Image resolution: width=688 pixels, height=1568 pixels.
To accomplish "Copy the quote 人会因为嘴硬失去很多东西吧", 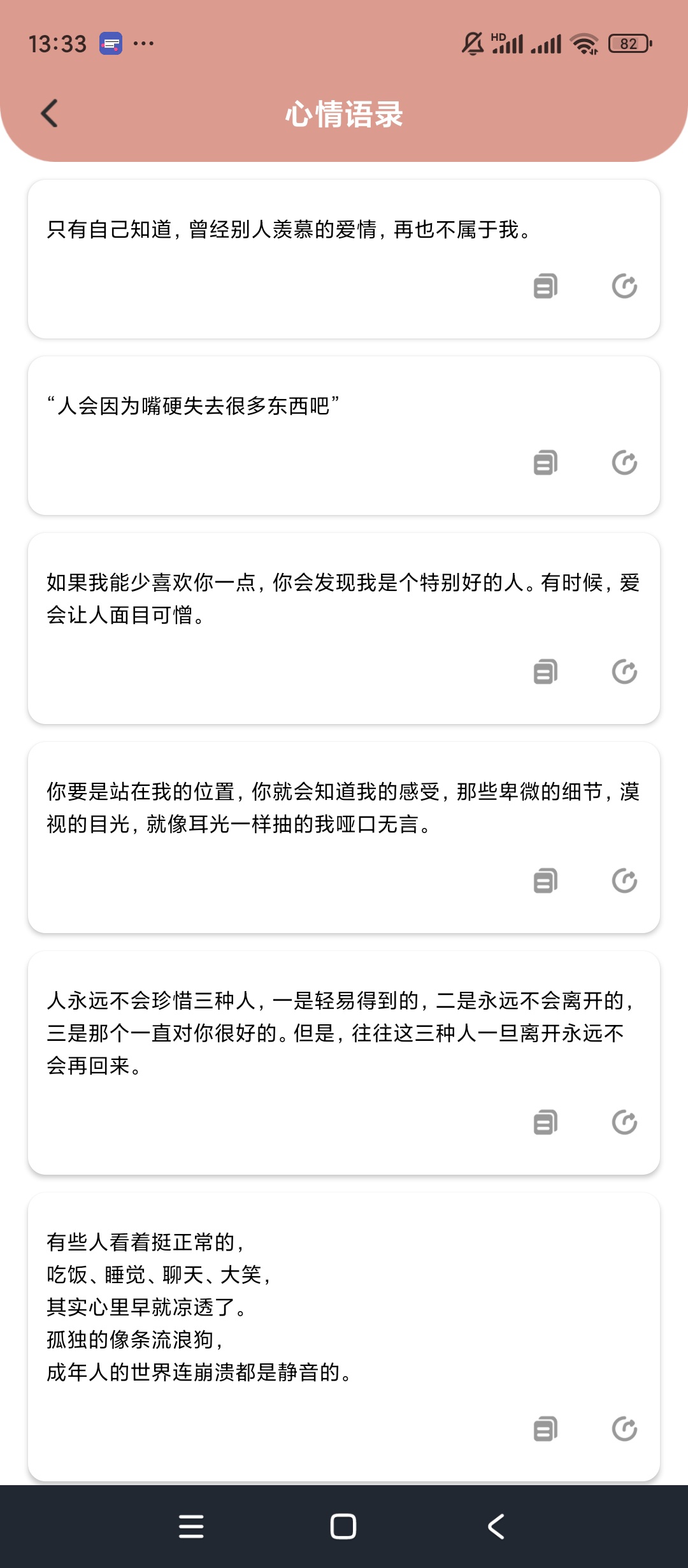I will click(545, 463).
